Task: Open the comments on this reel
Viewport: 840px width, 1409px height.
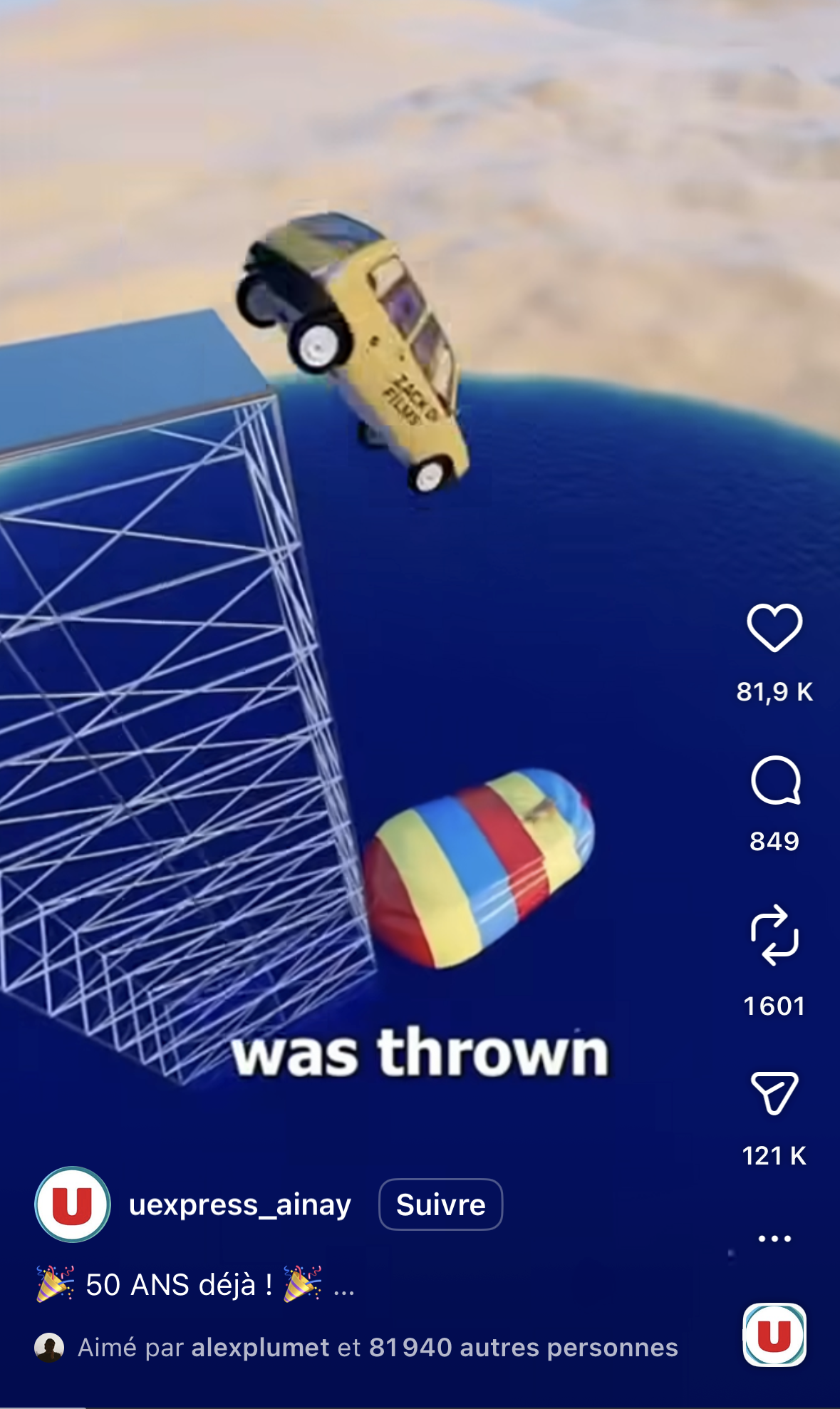Action: point(775,780)
